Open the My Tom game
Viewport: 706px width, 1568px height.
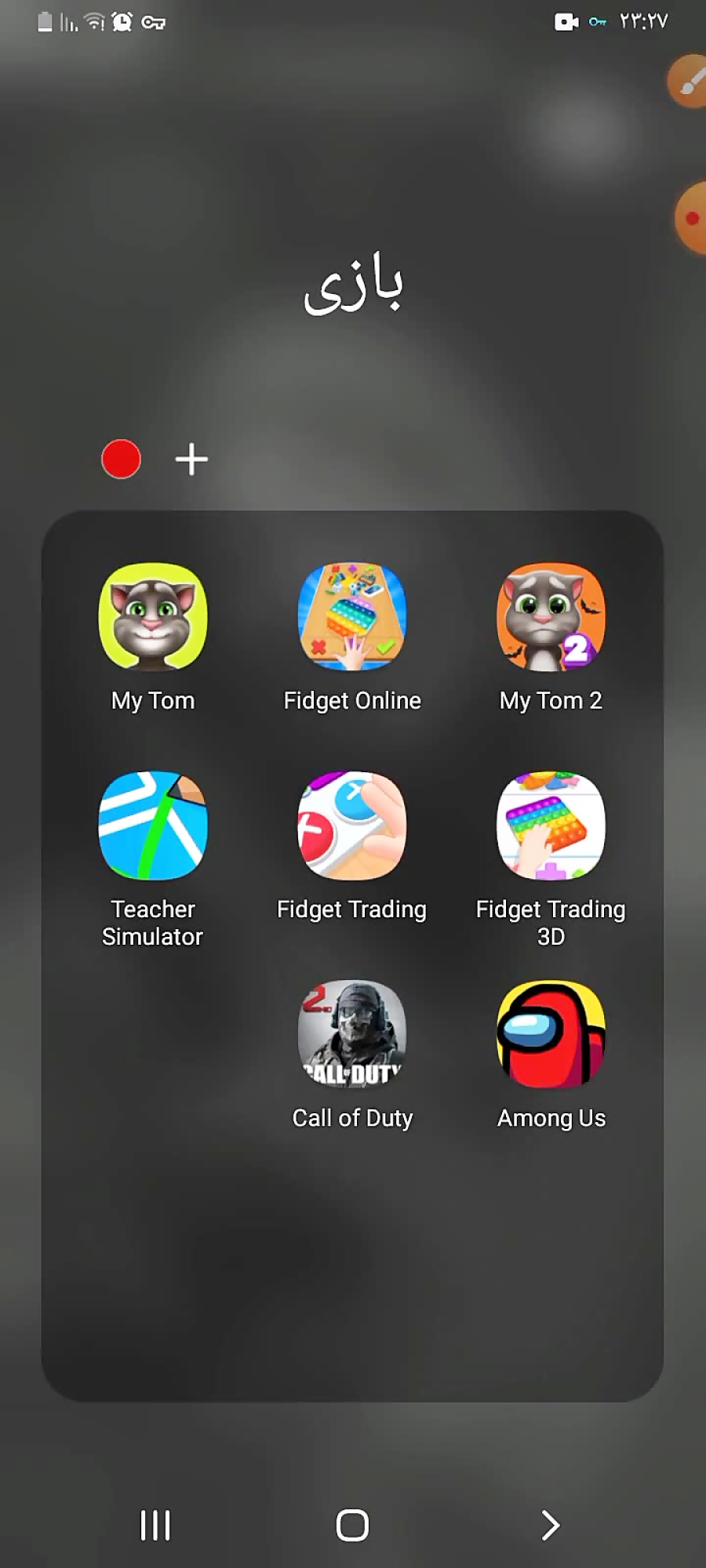(x=153, y=618)
